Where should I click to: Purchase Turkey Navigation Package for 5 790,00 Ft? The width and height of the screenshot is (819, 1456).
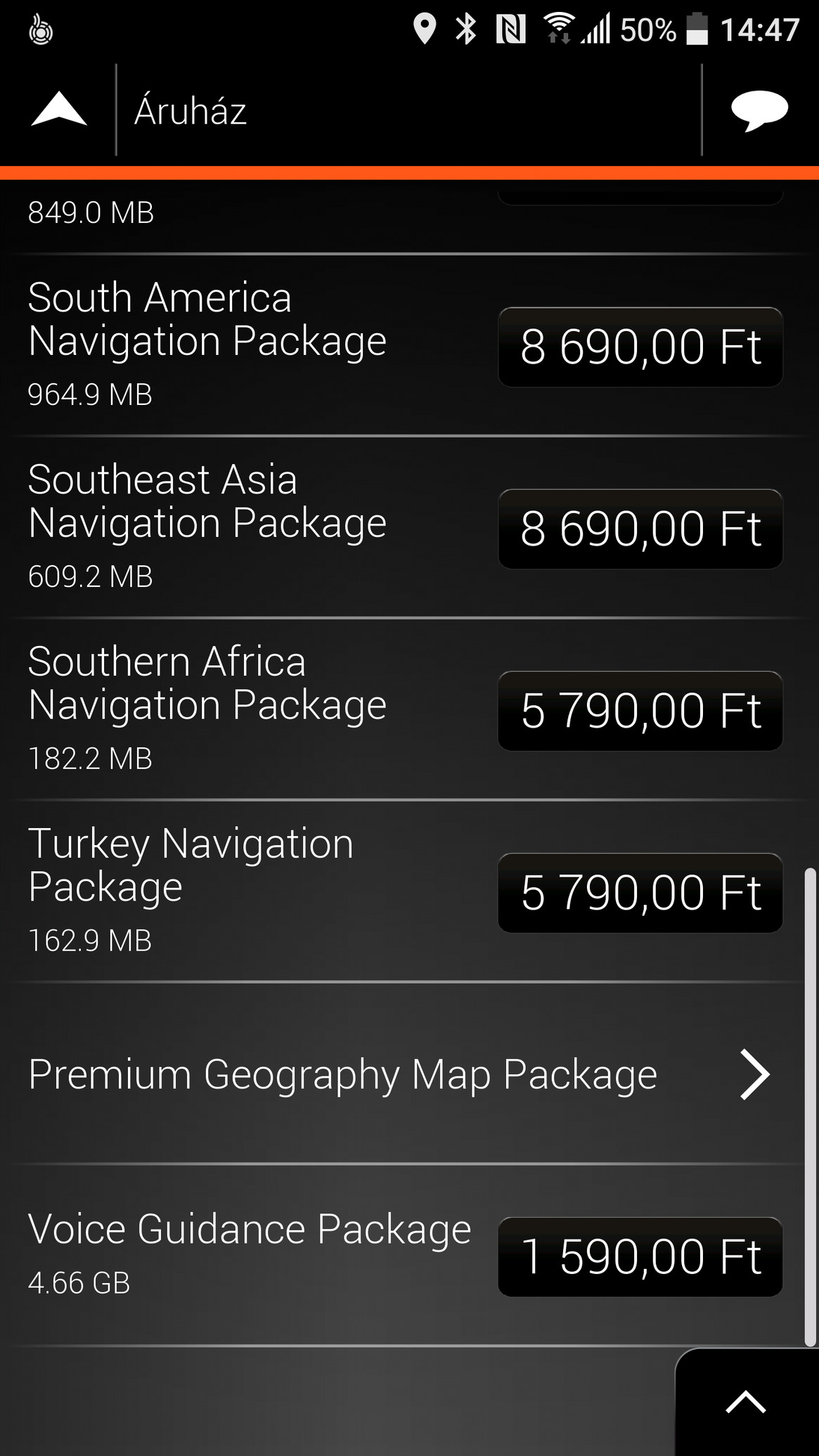pyautogui.click(x=640, y=893)
